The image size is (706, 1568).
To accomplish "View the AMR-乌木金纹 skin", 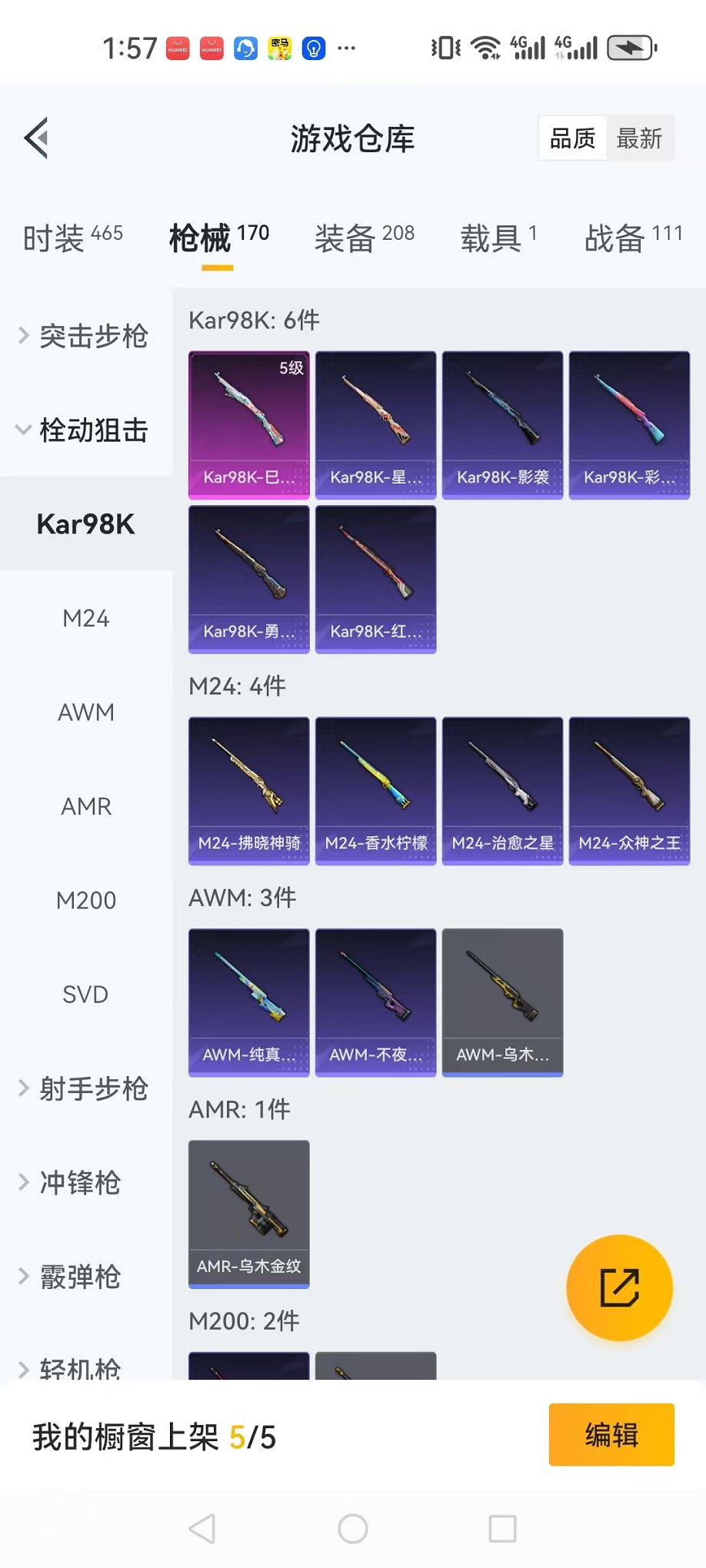I will (x=248, y=1214).
